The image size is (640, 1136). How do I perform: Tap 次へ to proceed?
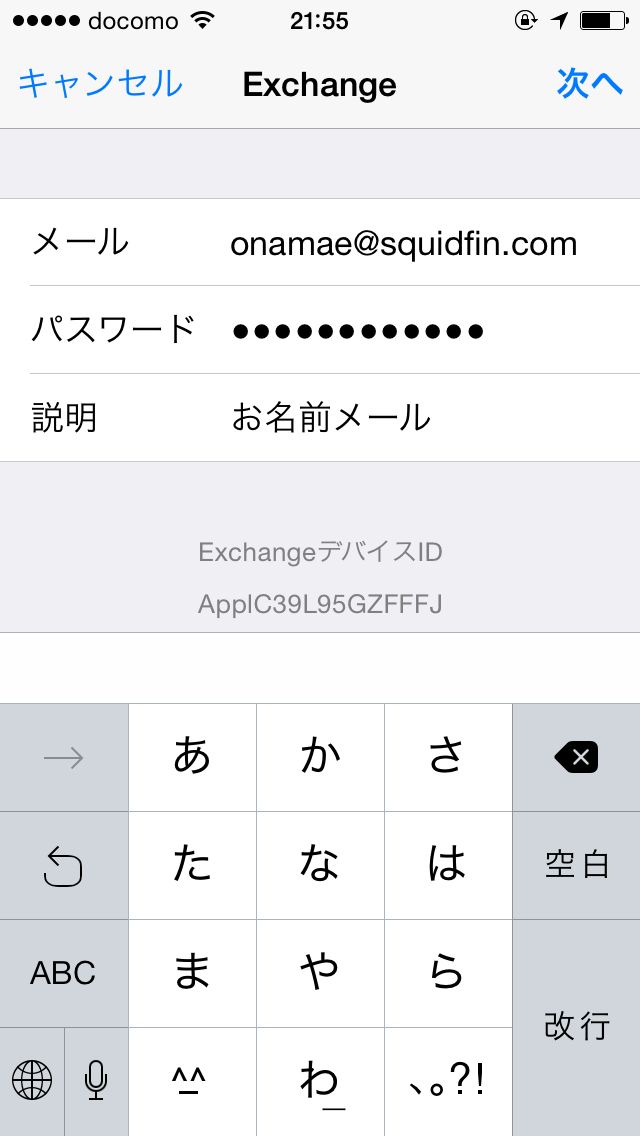click(589, 84)
